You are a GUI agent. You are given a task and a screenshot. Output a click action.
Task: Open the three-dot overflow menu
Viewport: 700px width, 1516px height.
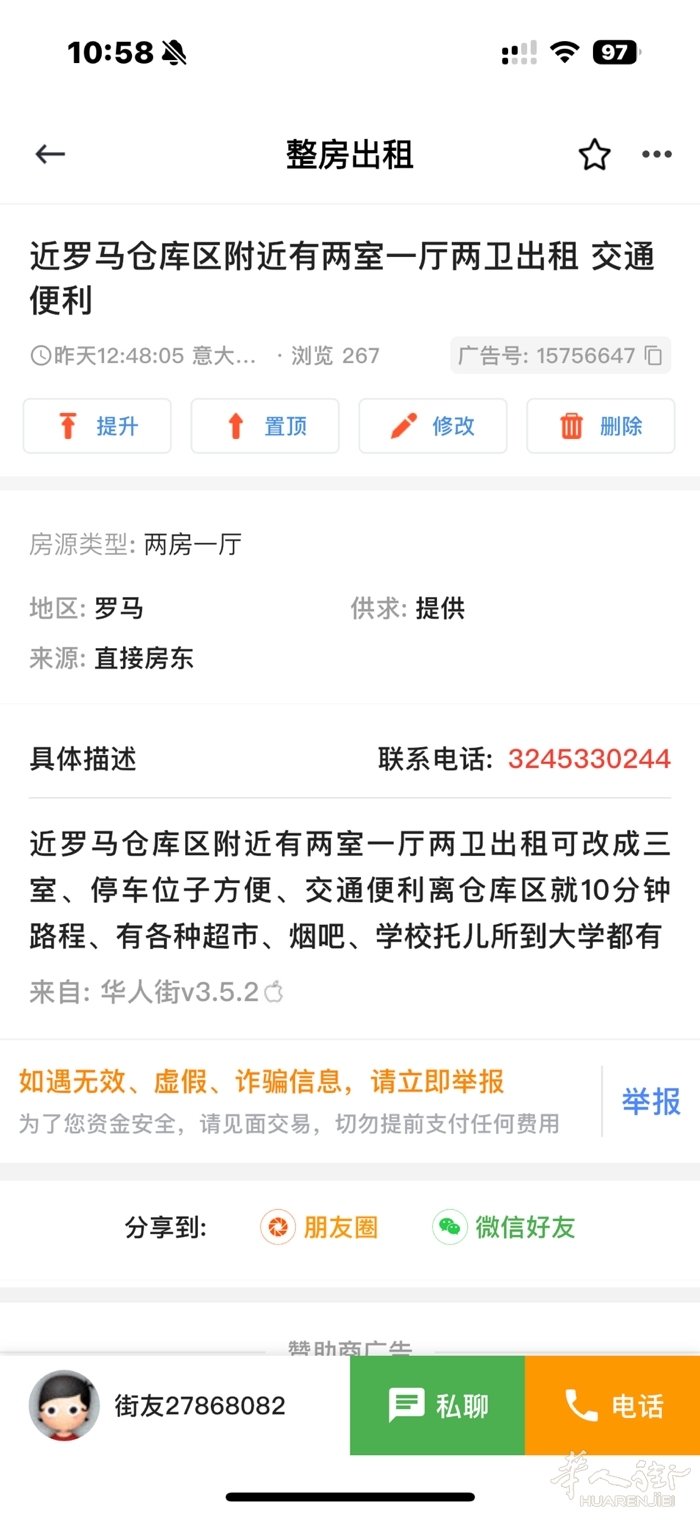pyautogui.click(x=656, y=154)
